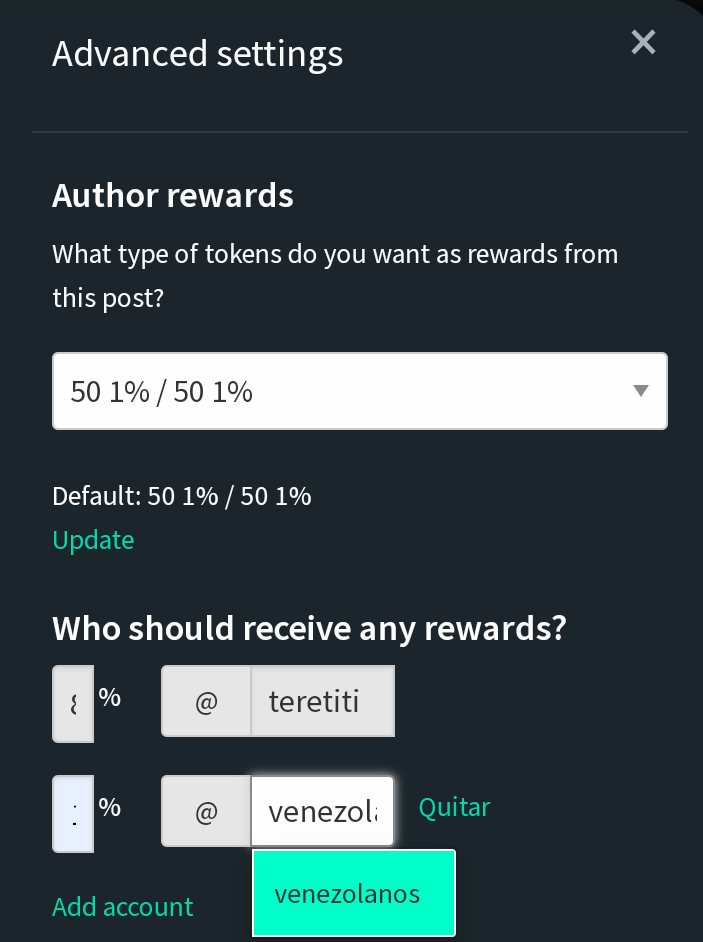Edit the percent field for venezola

coord(73,813)
